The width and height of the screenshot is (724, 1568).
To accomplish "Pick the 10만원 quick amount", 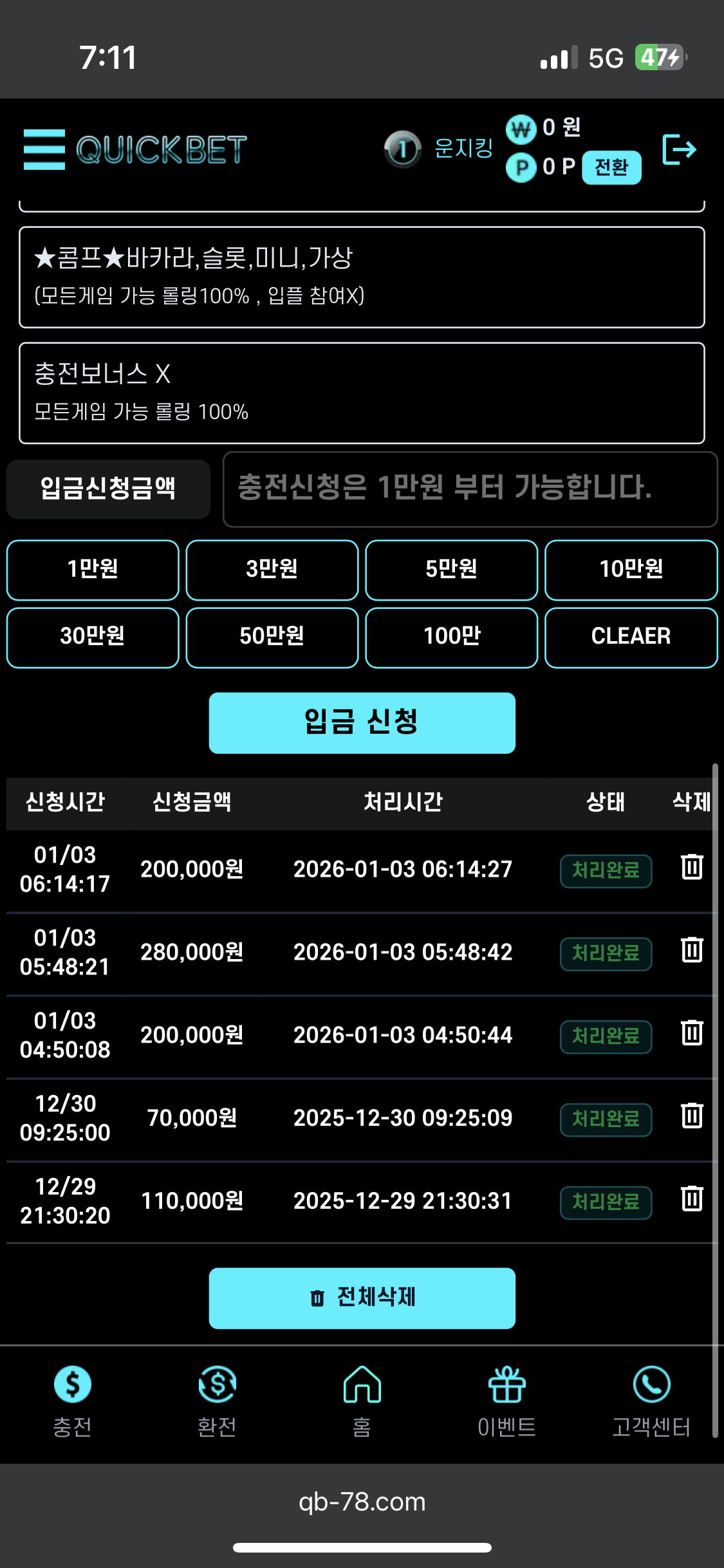I will coord(631,570).
